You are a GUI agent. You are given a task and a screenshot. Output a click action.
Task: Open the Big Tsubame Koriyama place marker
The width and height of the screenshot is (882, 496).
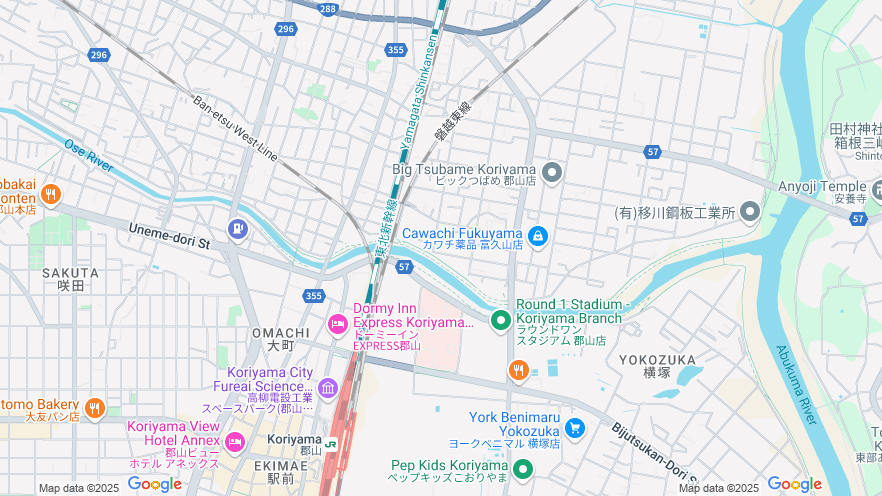point(552,173)
